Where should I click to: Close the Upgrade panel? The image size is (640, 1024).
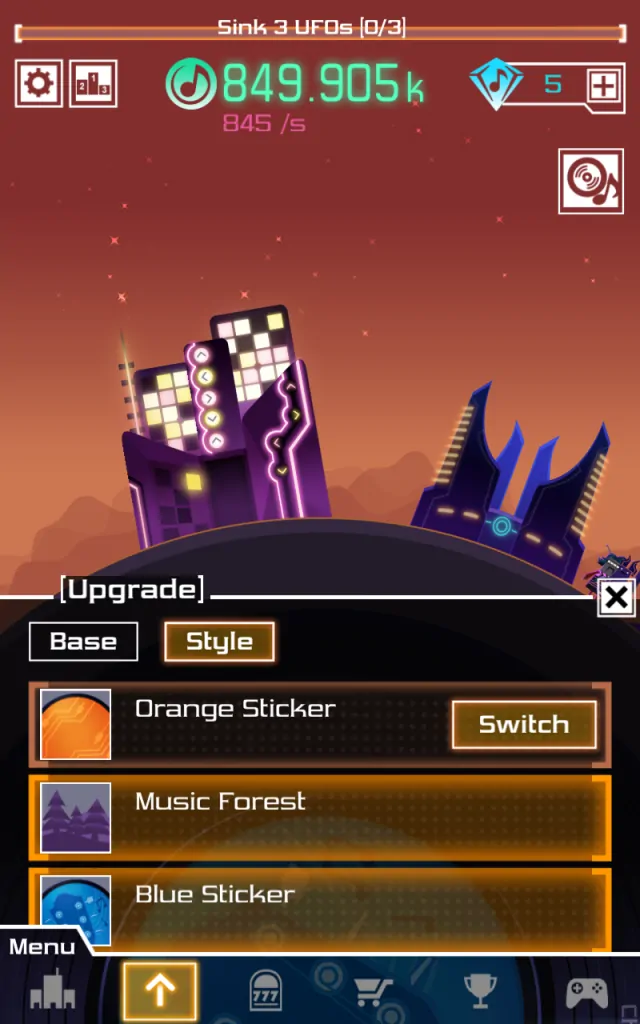pos(617,598)
